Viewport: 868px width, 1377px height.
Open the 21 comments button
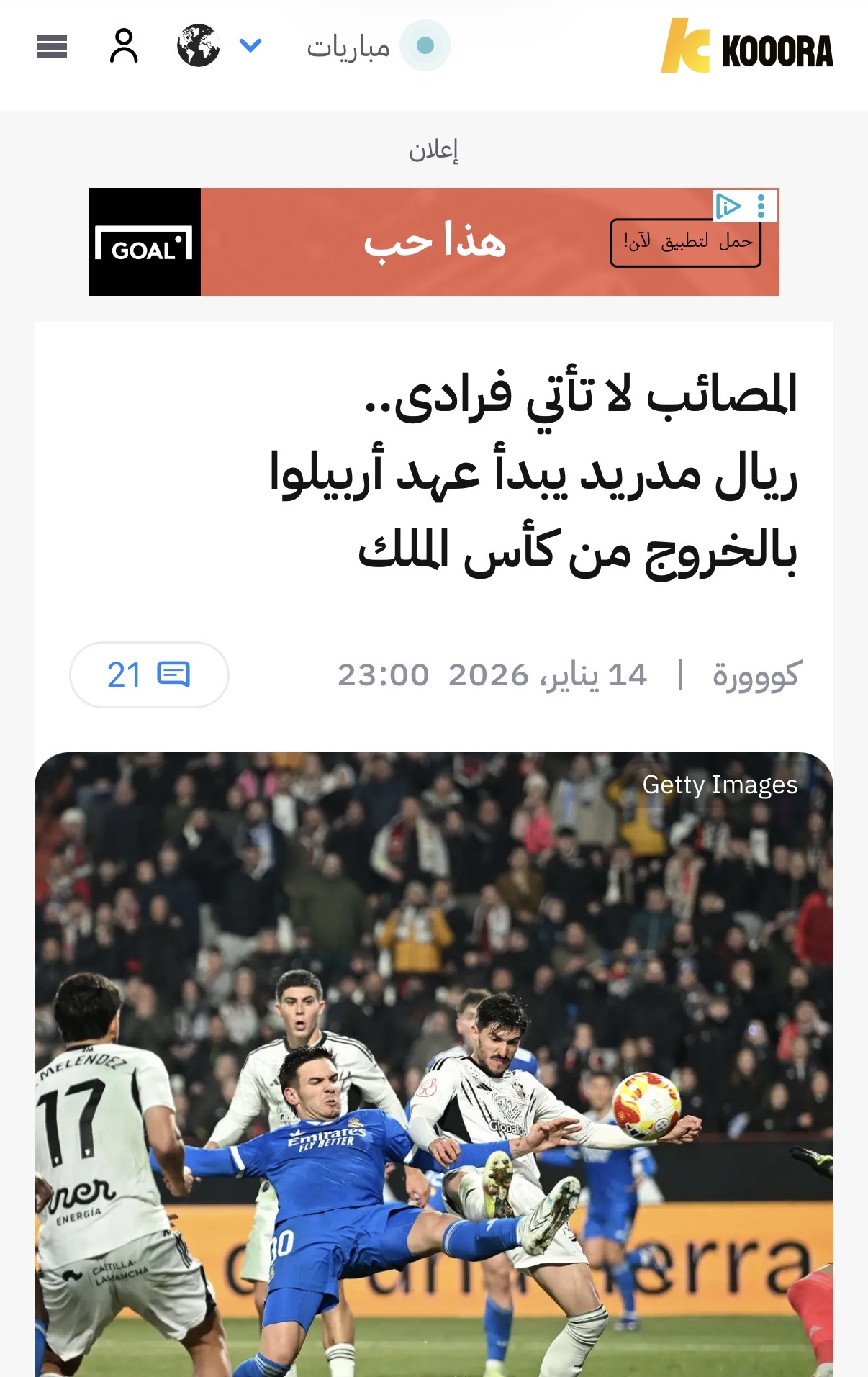pos(149,674)
